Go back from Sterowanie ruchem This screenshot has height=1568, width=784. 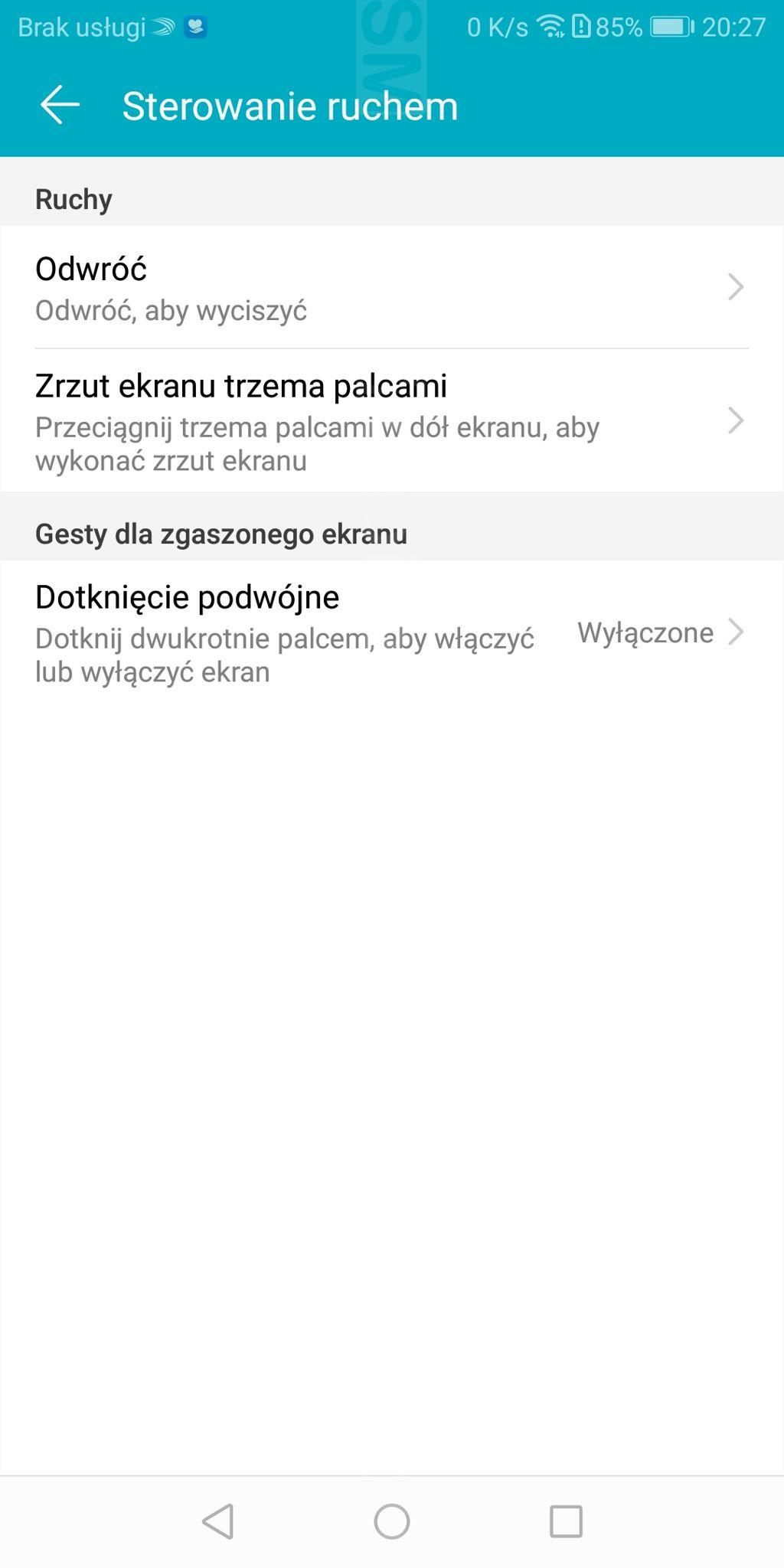point(60,105)
